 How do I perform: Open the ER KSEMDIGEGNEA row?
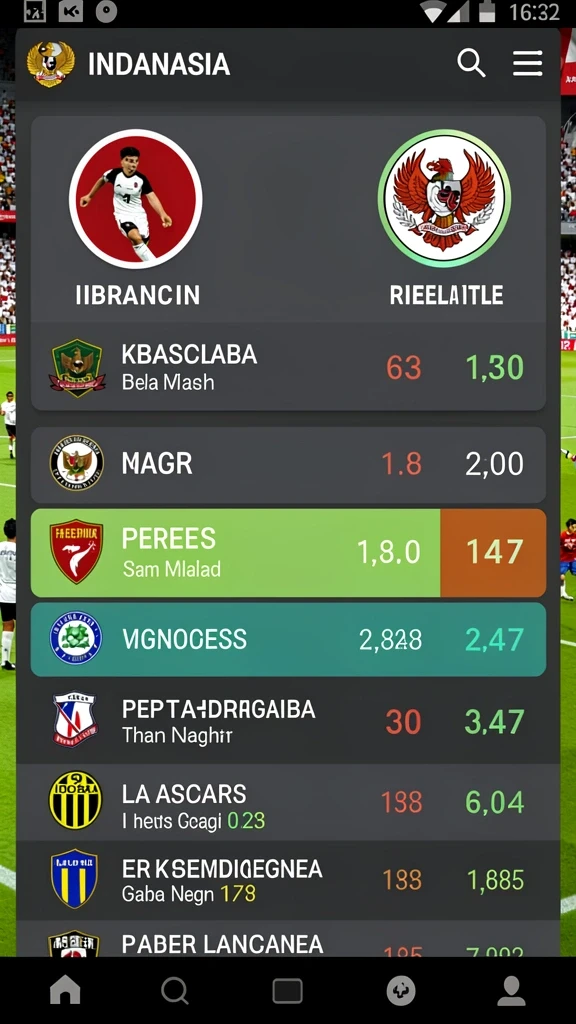click(x=288, y=880)
